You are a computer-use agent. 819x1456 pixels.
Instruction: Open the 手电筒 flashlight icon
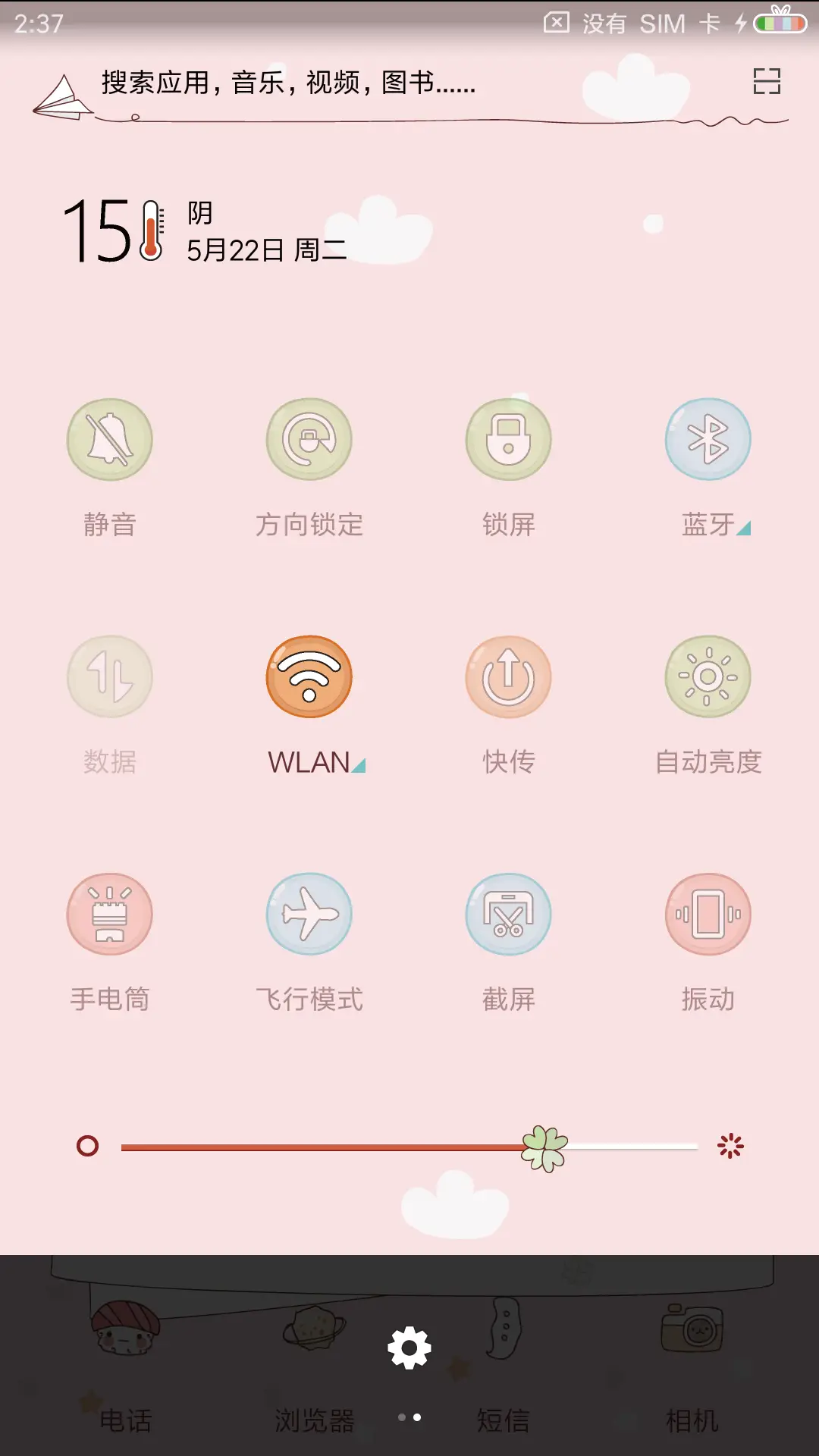tap(108, 915)
